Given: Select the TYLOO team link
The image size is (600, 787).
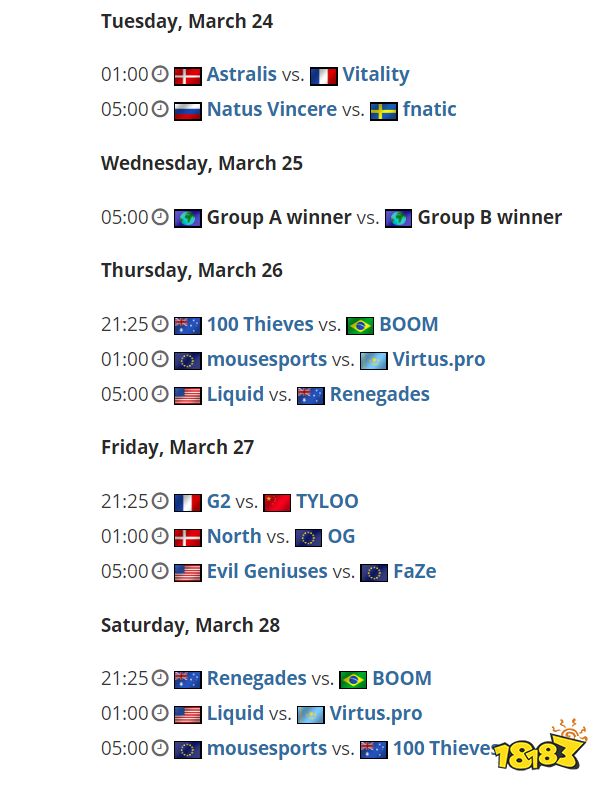Looking at the screenshot, I should 327,501.
